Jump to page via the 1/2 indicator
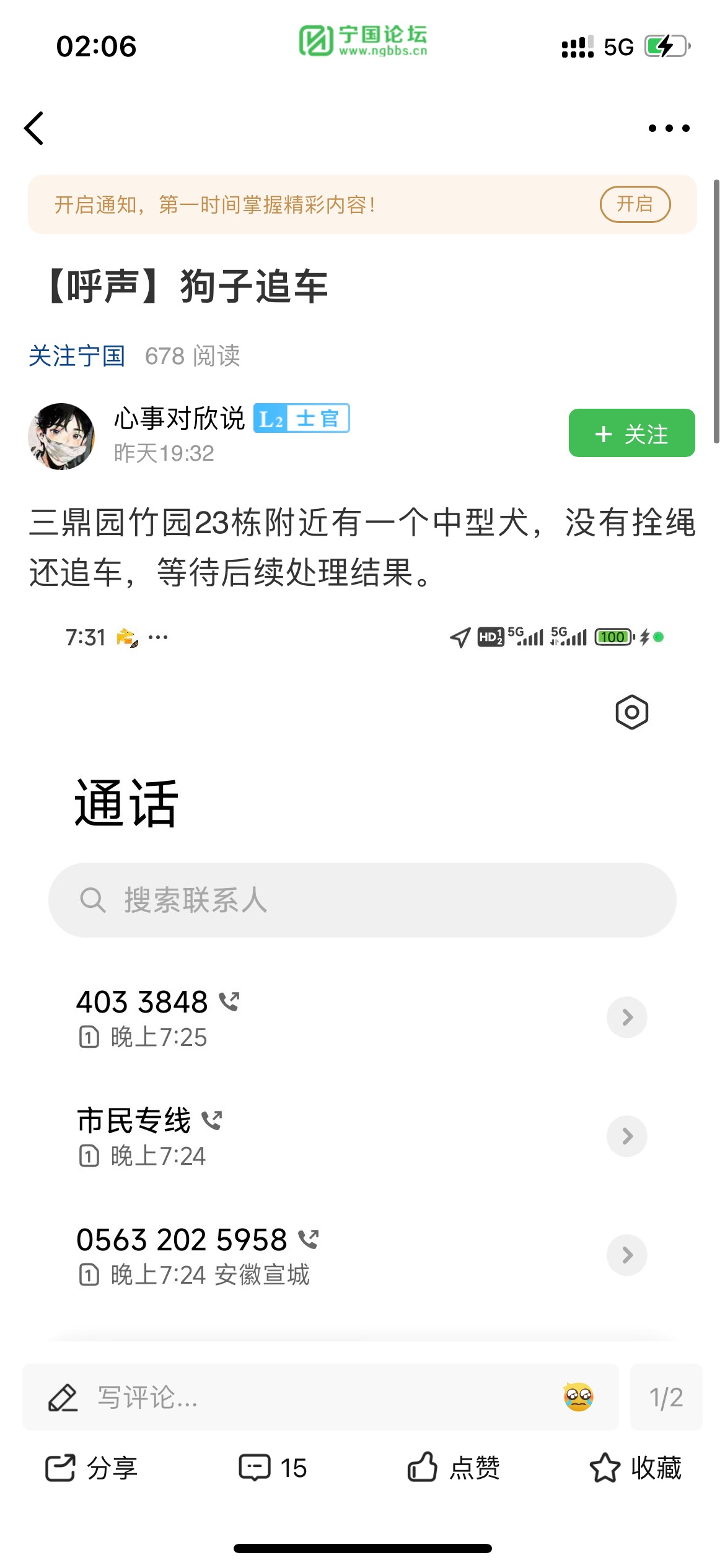Screen dimensions: 725x1568 tap(666, 1397)
